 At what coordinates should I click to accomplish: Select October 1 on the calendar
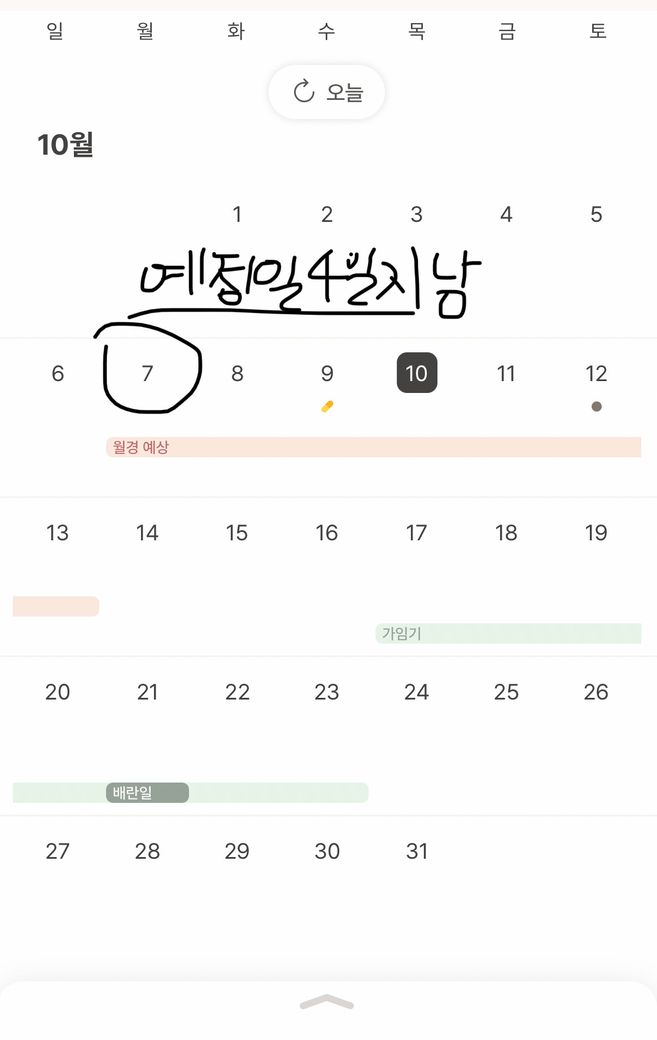pos(237,214)
